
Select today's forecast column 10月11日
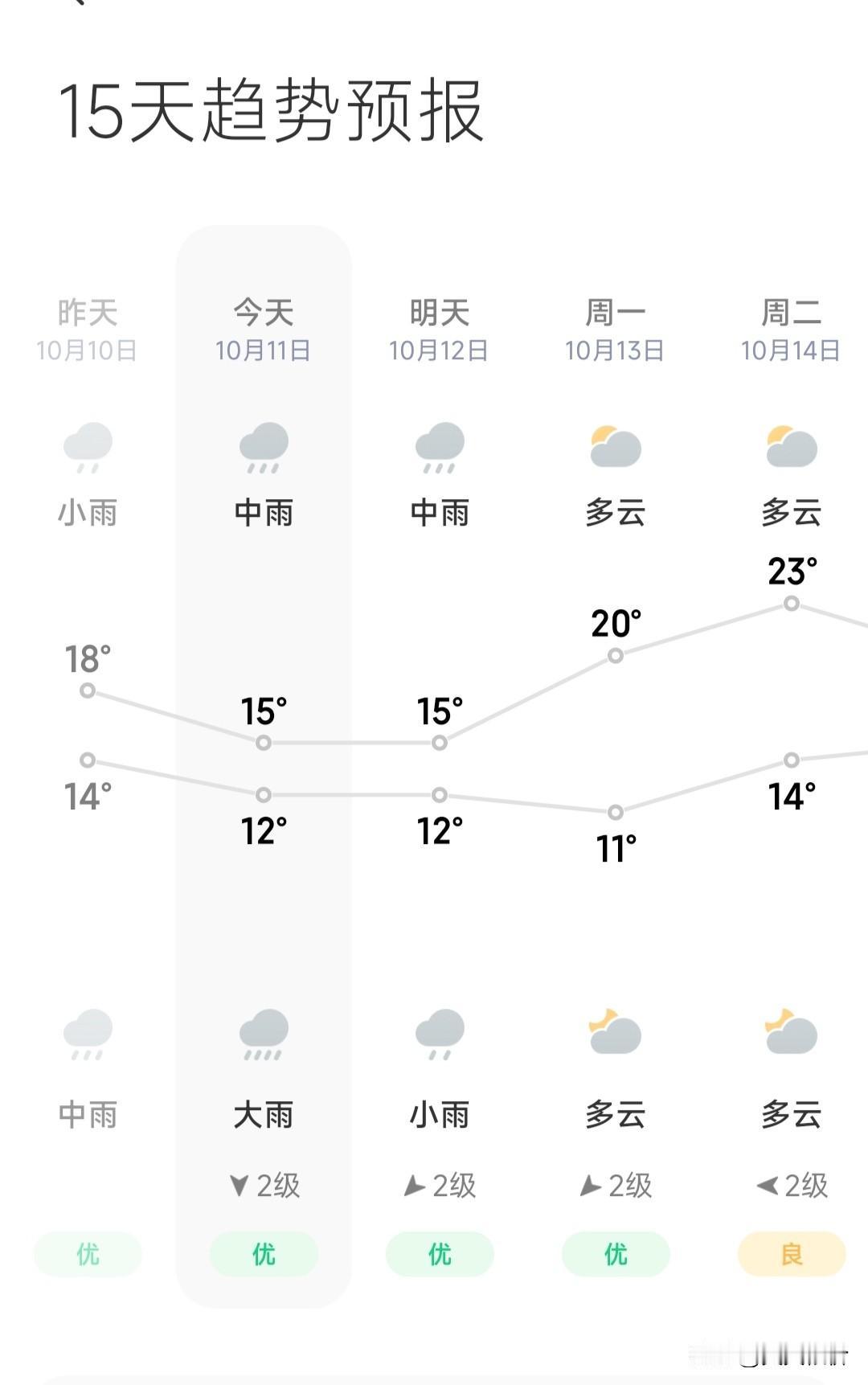[x=264, y=330]
